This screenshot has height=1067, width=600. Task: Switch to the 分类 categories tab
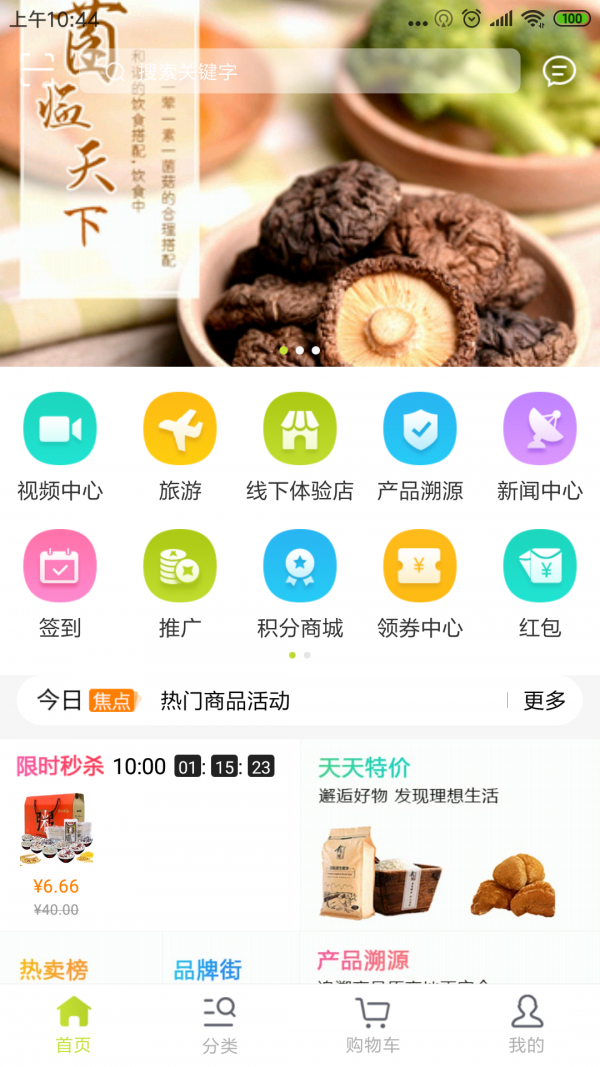pyautogui.click(x=220, y=1025)
